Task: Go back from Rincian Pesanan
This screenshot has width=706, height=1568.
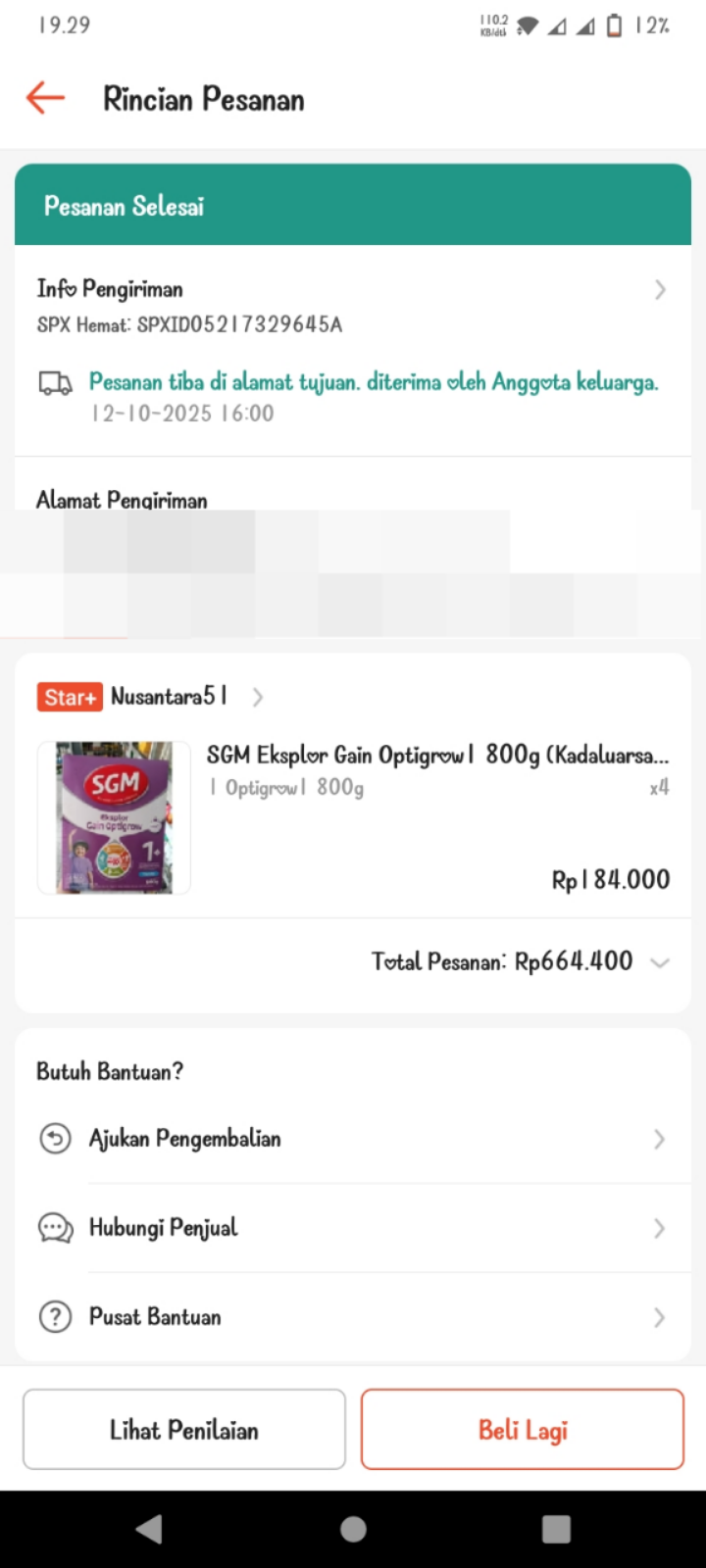Action: point(45,98)
